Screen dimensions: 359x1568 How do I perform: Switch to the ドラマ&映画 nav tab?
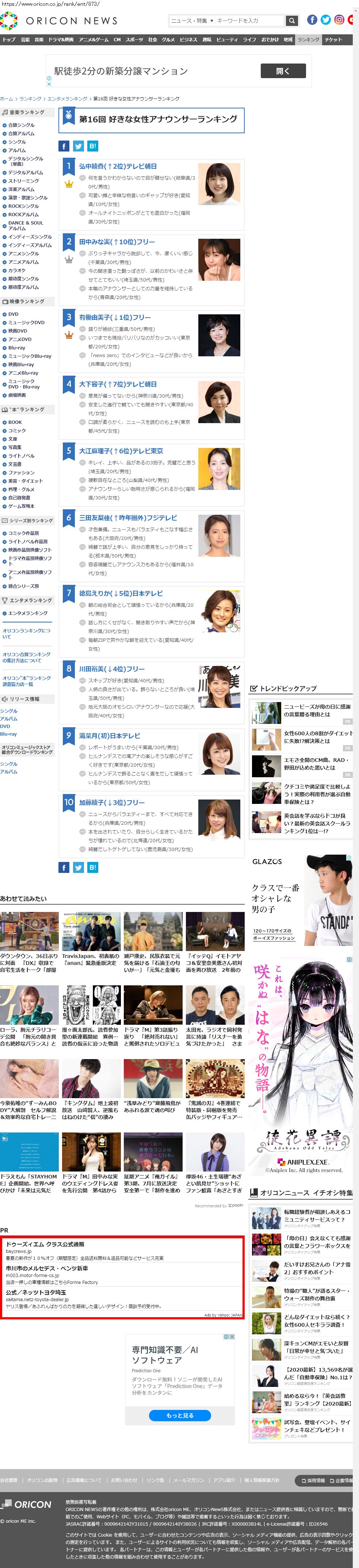pos(61,39)
